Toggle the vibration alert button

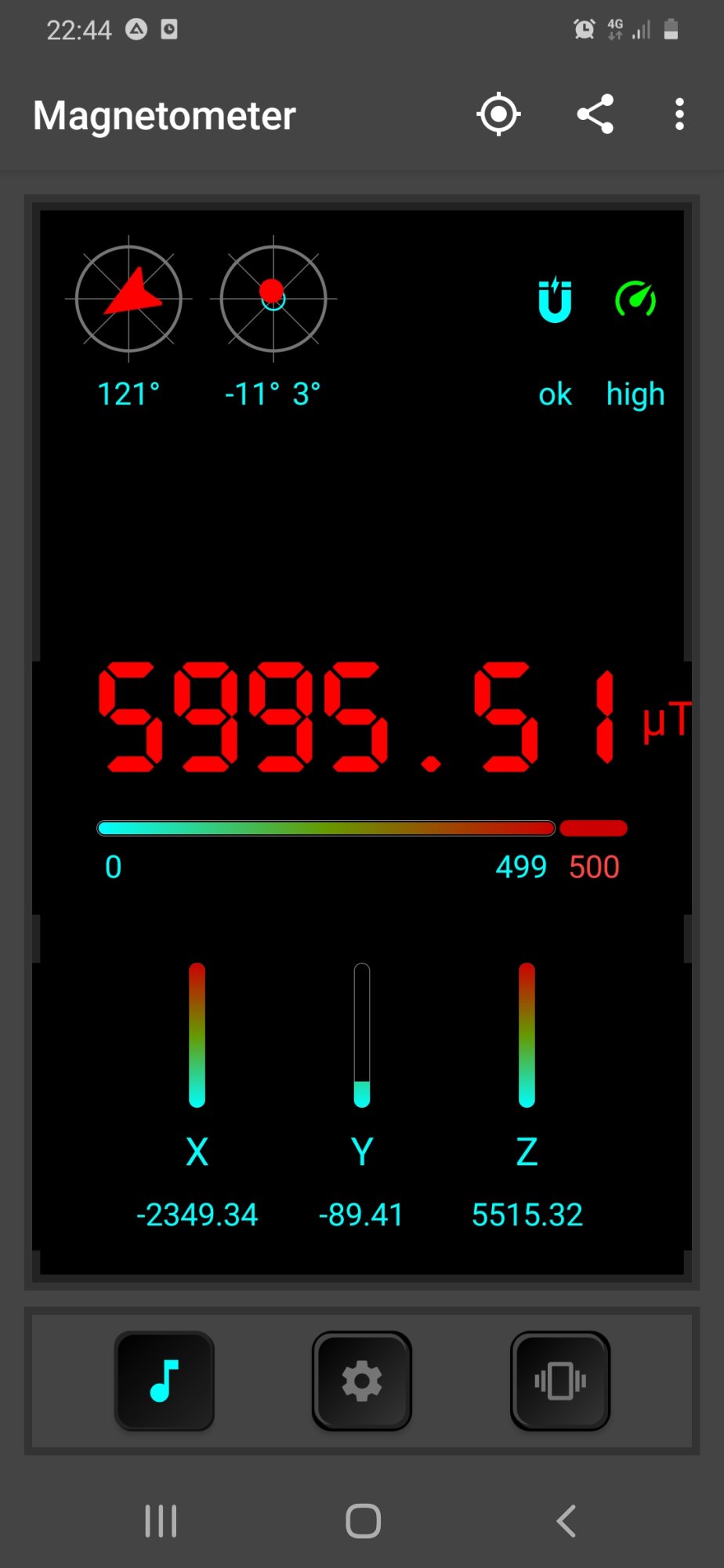[560, 1380]
